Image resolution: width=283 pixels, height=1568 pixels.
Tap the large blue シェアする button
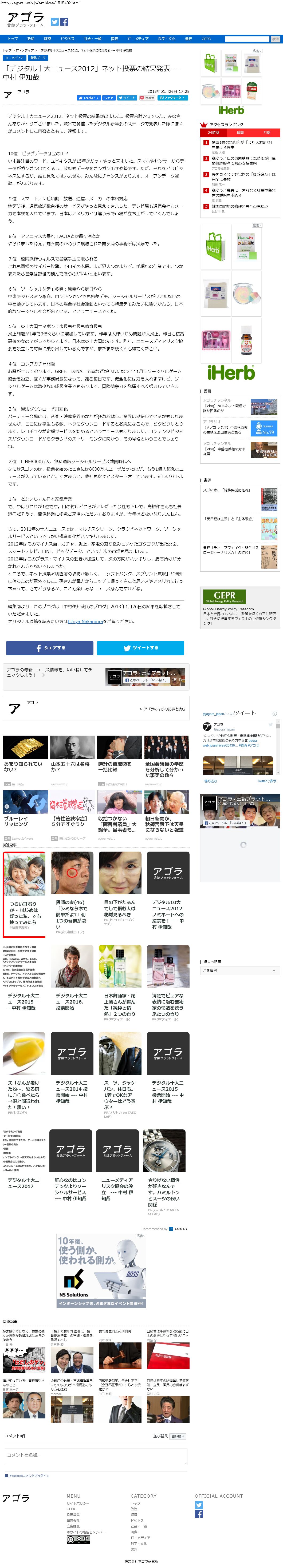tap(50, 648)
